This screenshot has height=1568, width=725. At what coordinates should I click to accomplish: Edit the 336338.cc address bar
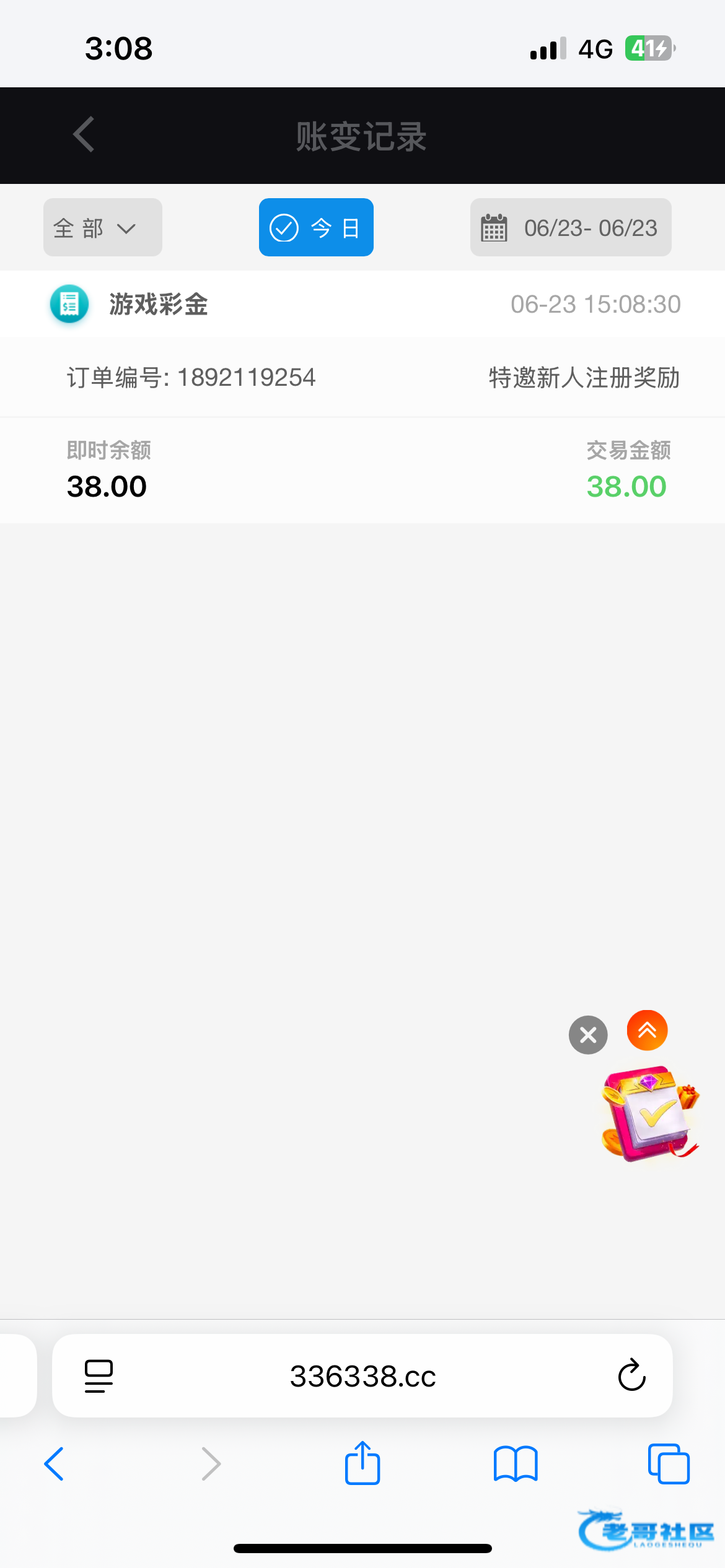pyautogui.click(x=363, y=1376)
